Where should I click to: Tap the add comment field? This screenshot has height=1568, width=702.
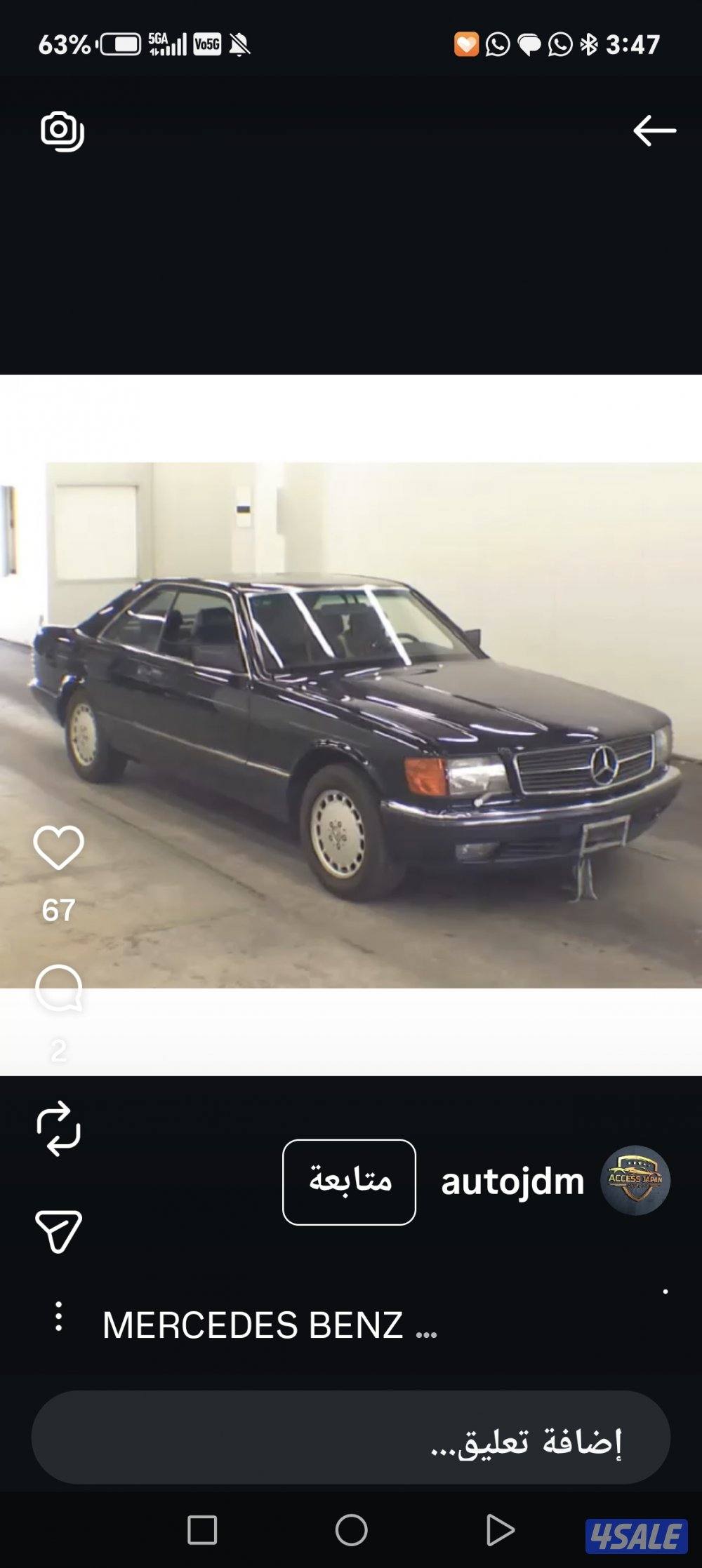pyautogui.click(x=351, y=1438)
